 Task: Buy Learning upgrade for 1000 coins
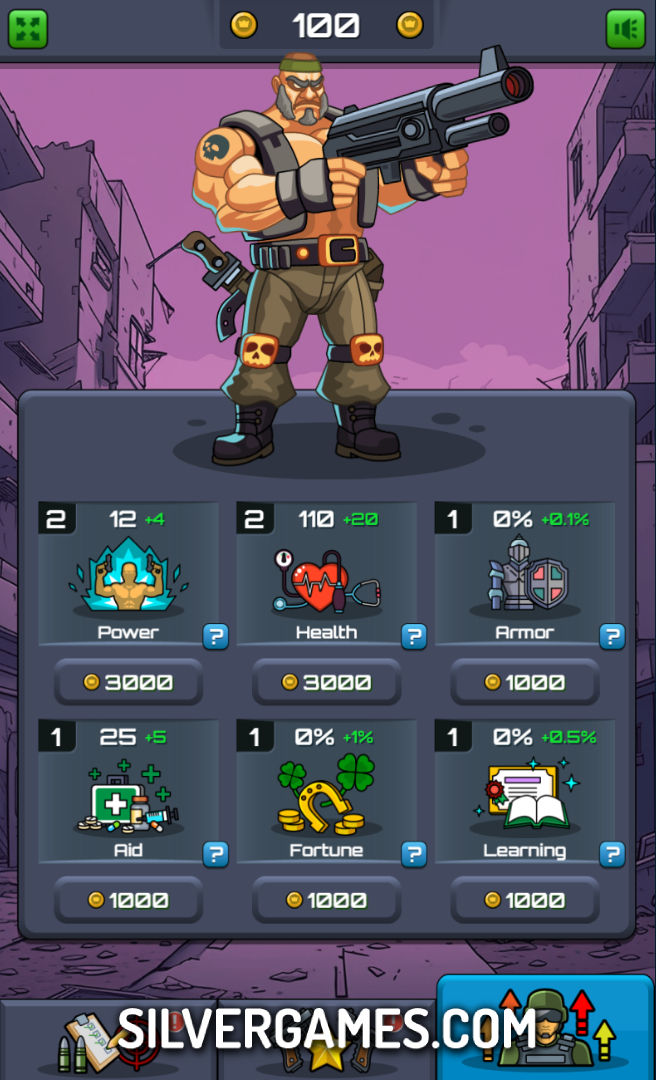pos(525,900)
